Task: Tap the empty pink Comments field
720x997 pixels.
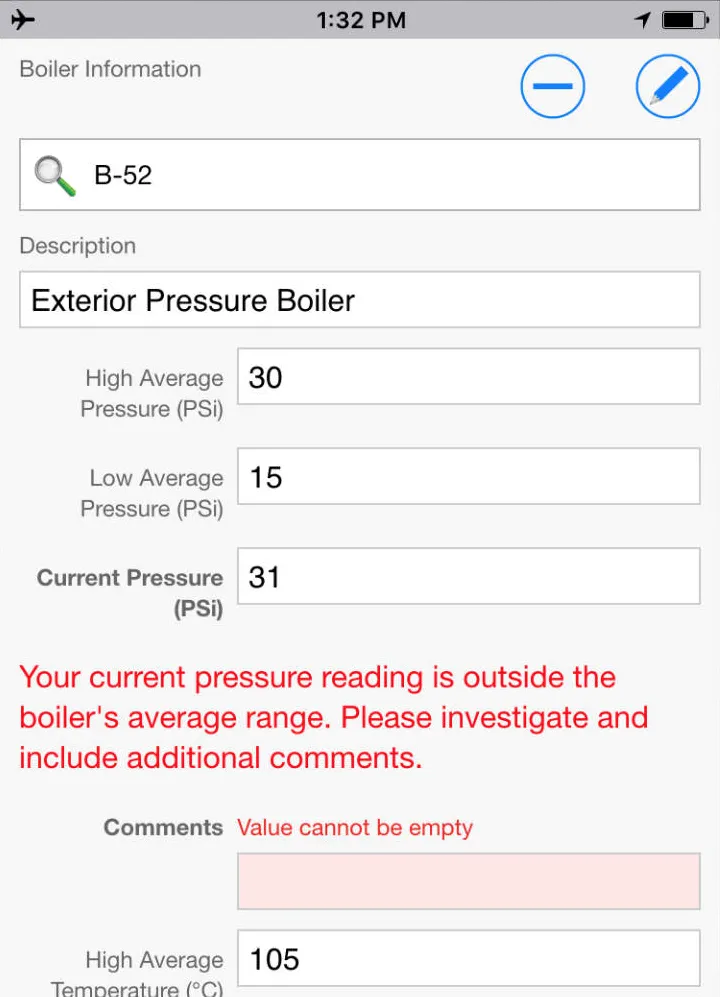Action: pos(468,881)
